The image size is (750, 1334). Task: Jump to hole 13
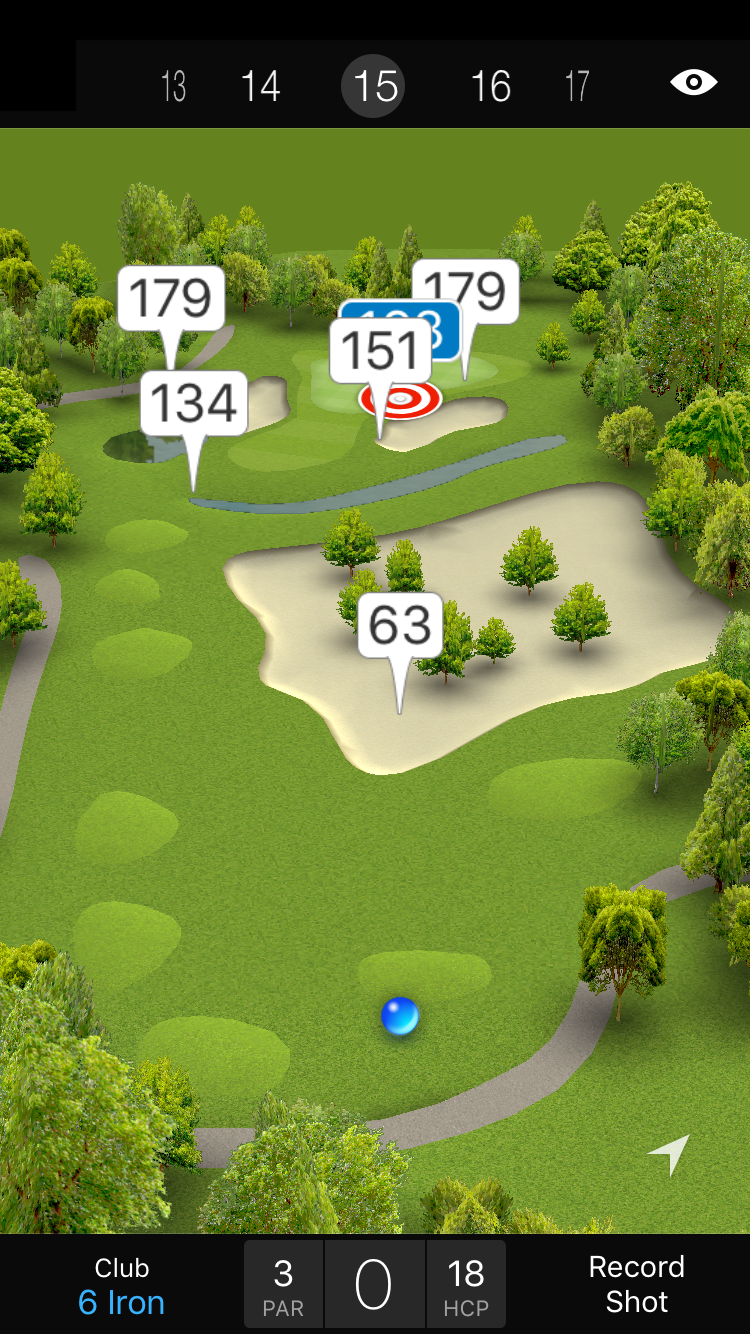pyautogui.click(x=173, y=86)
